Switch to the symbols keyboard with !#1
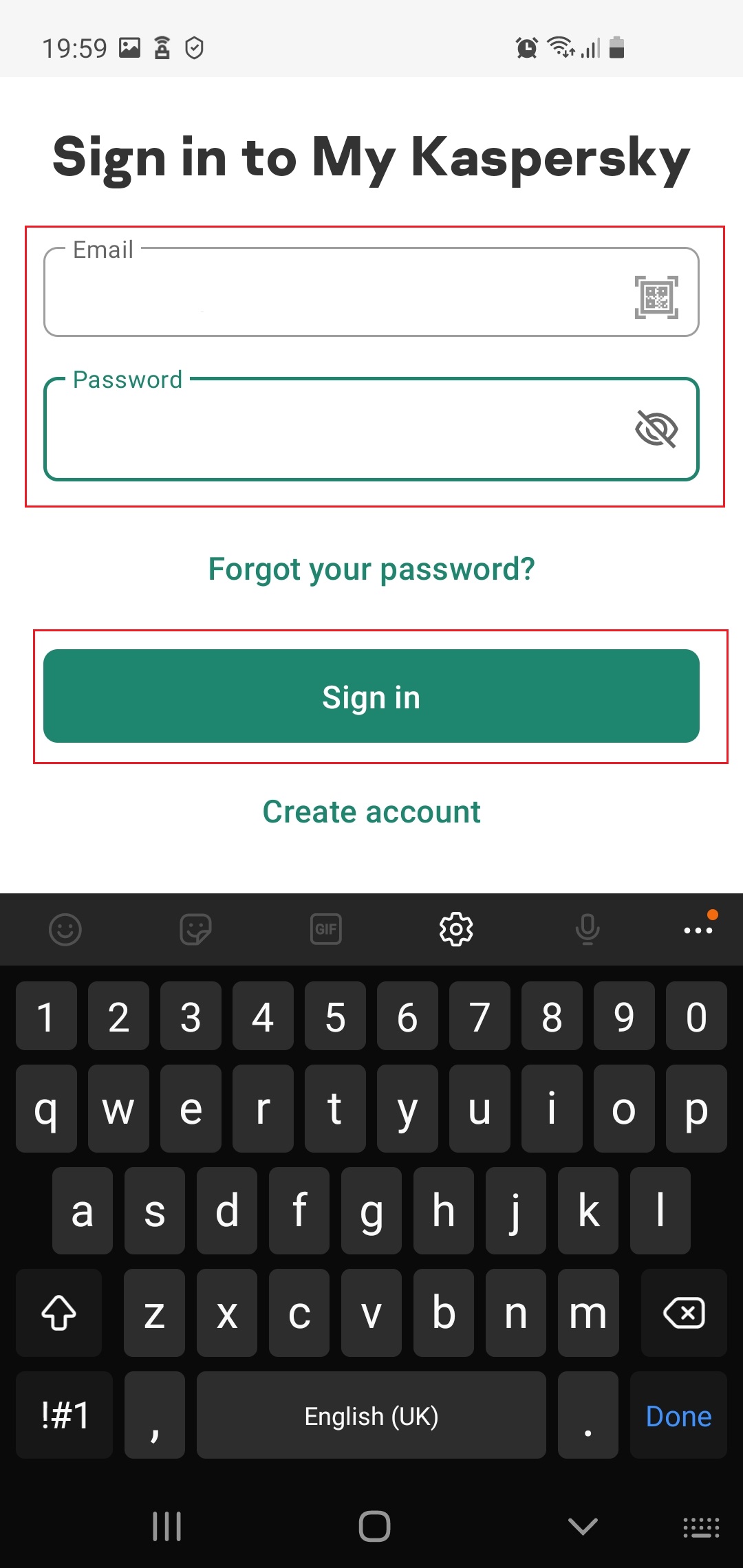The height and width of the screenshot is (1568, 743). pos(65,1415)
